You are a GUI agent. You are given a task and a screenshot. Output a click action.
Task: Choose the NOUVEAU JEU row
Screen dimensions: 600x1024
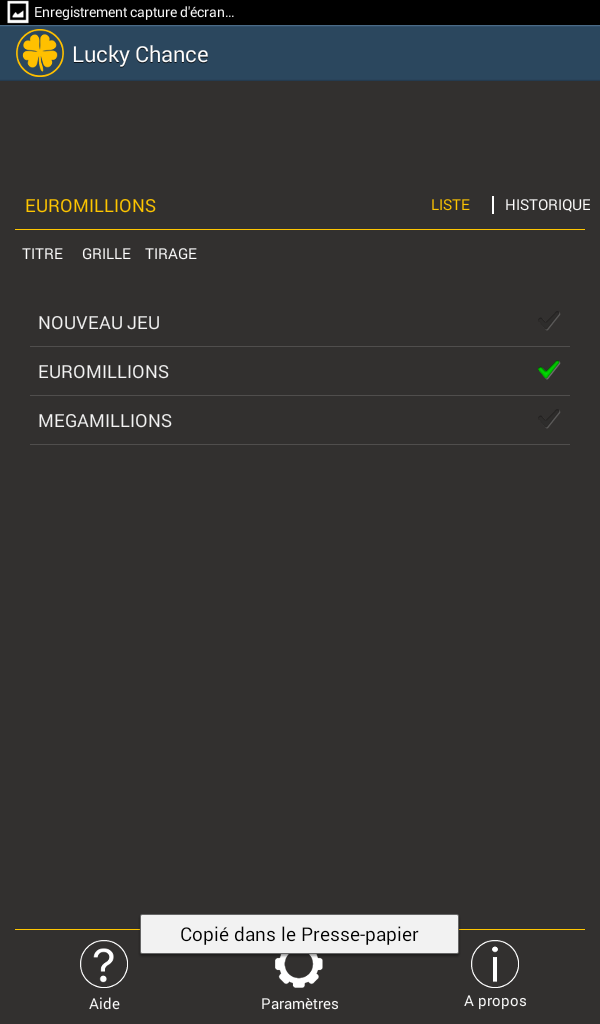point(300,323)
